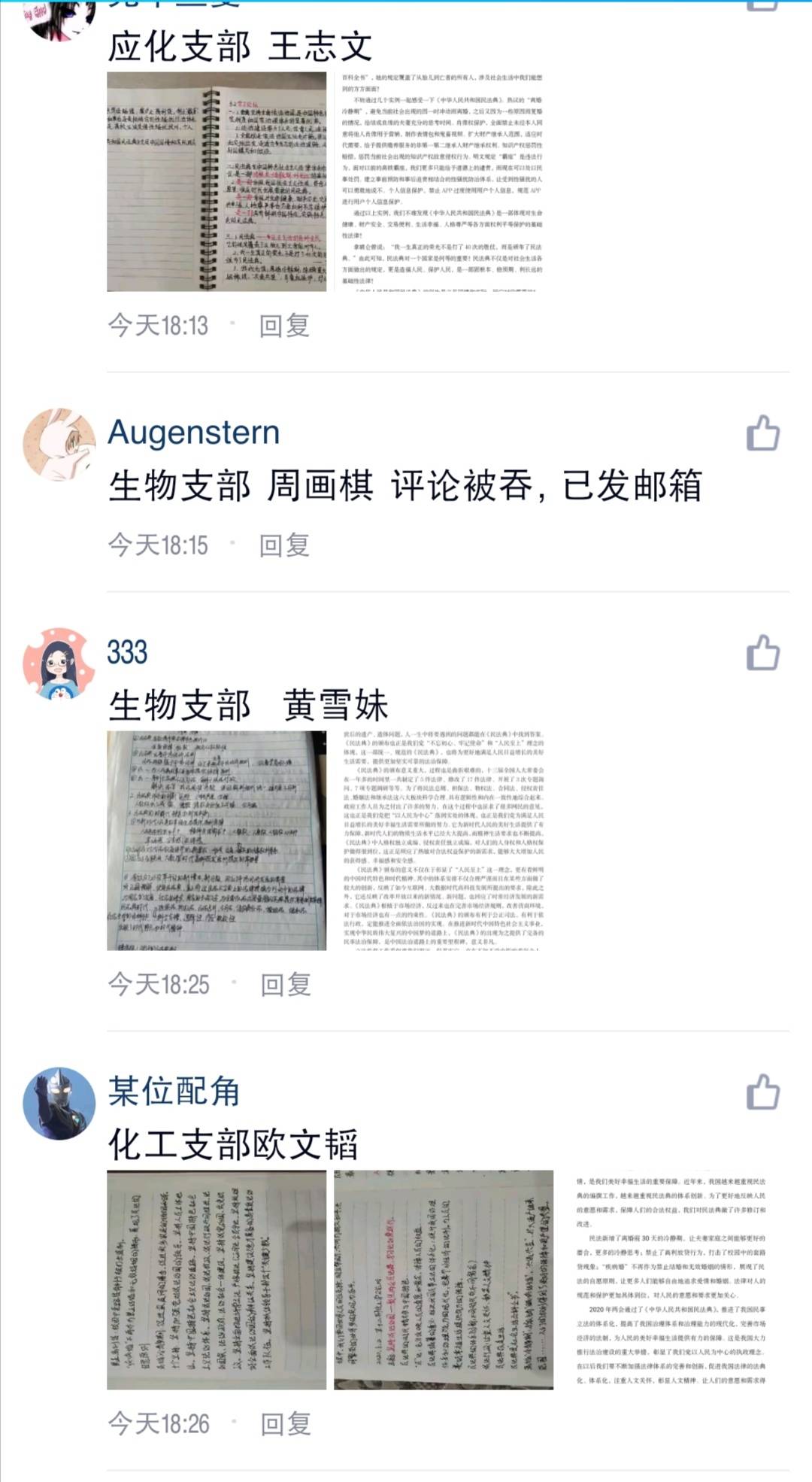Open username Augenstern
Image resolution: width=812 pixels, height=1482 pixels.
tap(194, 433)
